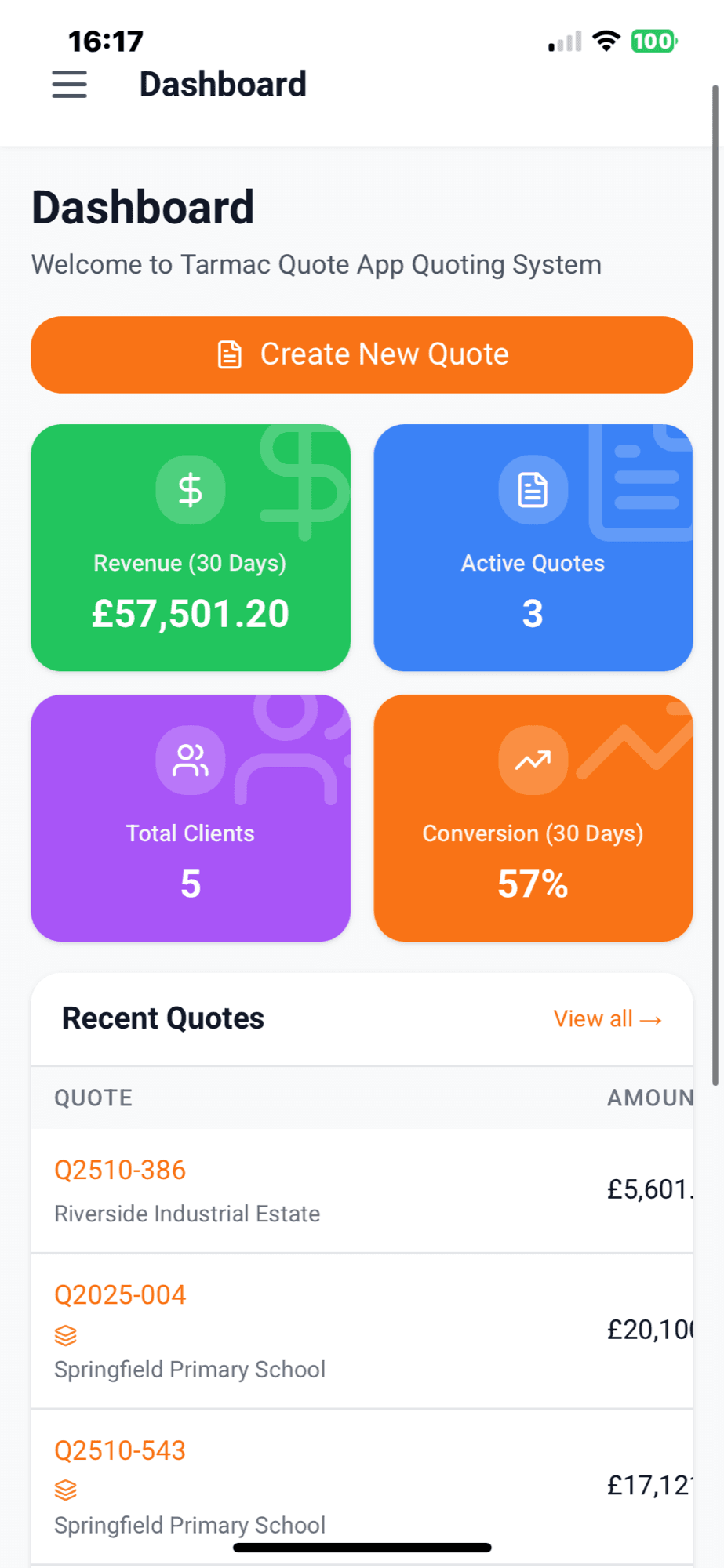Open the Revenue (30 Days) card
This screenshot has width=724, height=1568.
click(x=191, y=548)
